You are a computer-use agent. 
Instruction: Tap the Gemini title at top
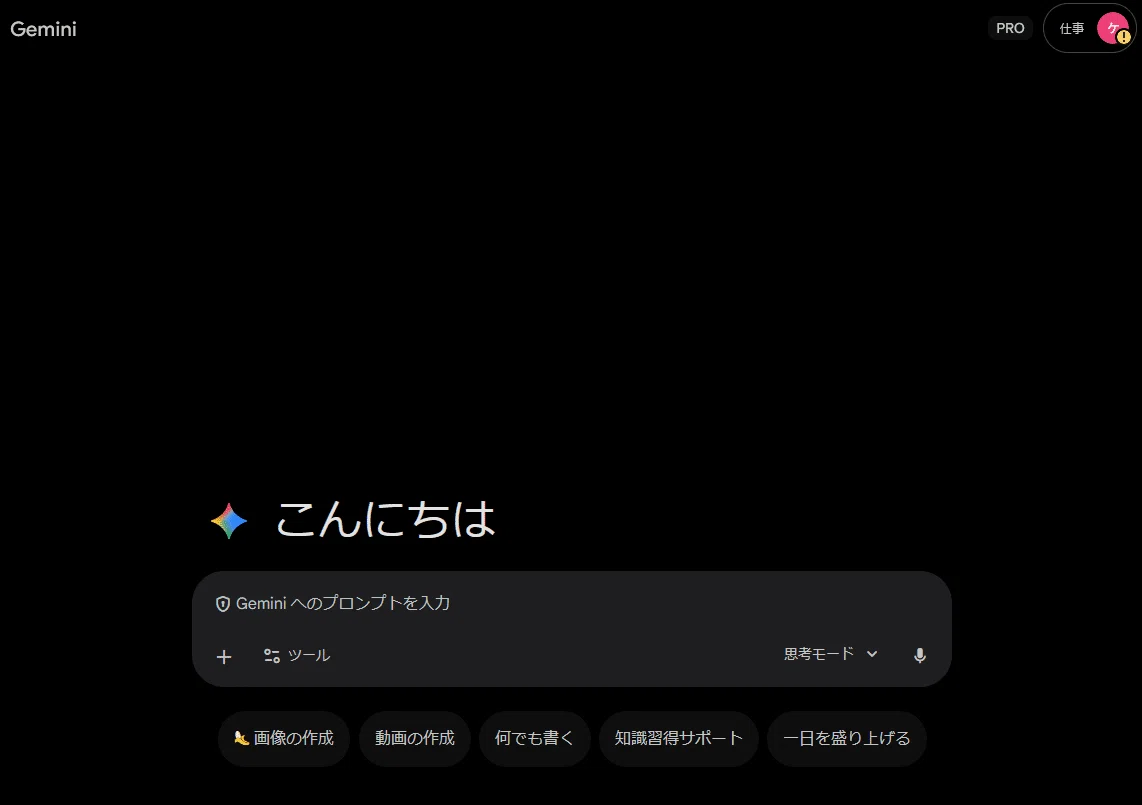point(43,29)
